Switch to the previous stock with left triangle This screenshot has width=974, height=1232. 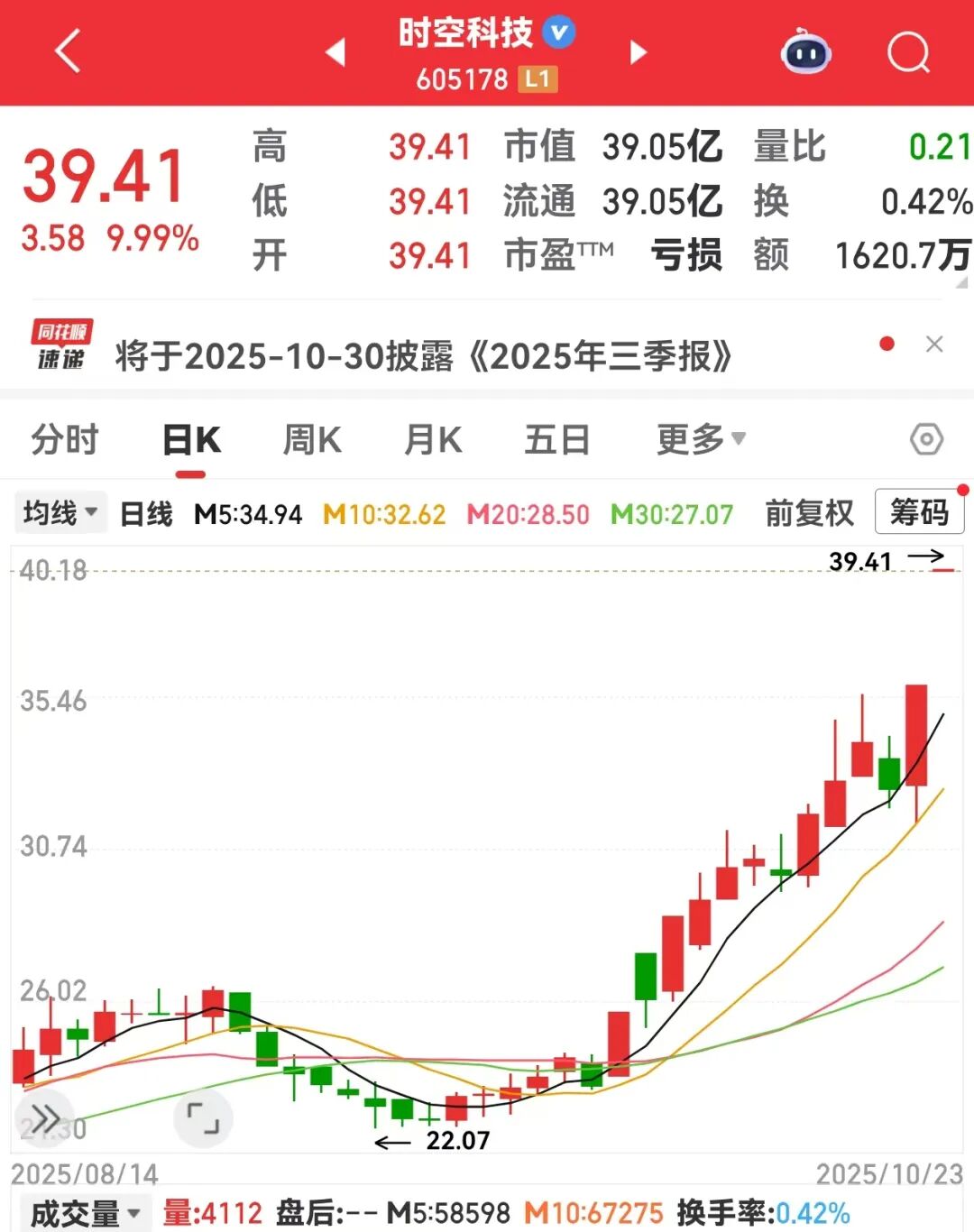[335, 52]
